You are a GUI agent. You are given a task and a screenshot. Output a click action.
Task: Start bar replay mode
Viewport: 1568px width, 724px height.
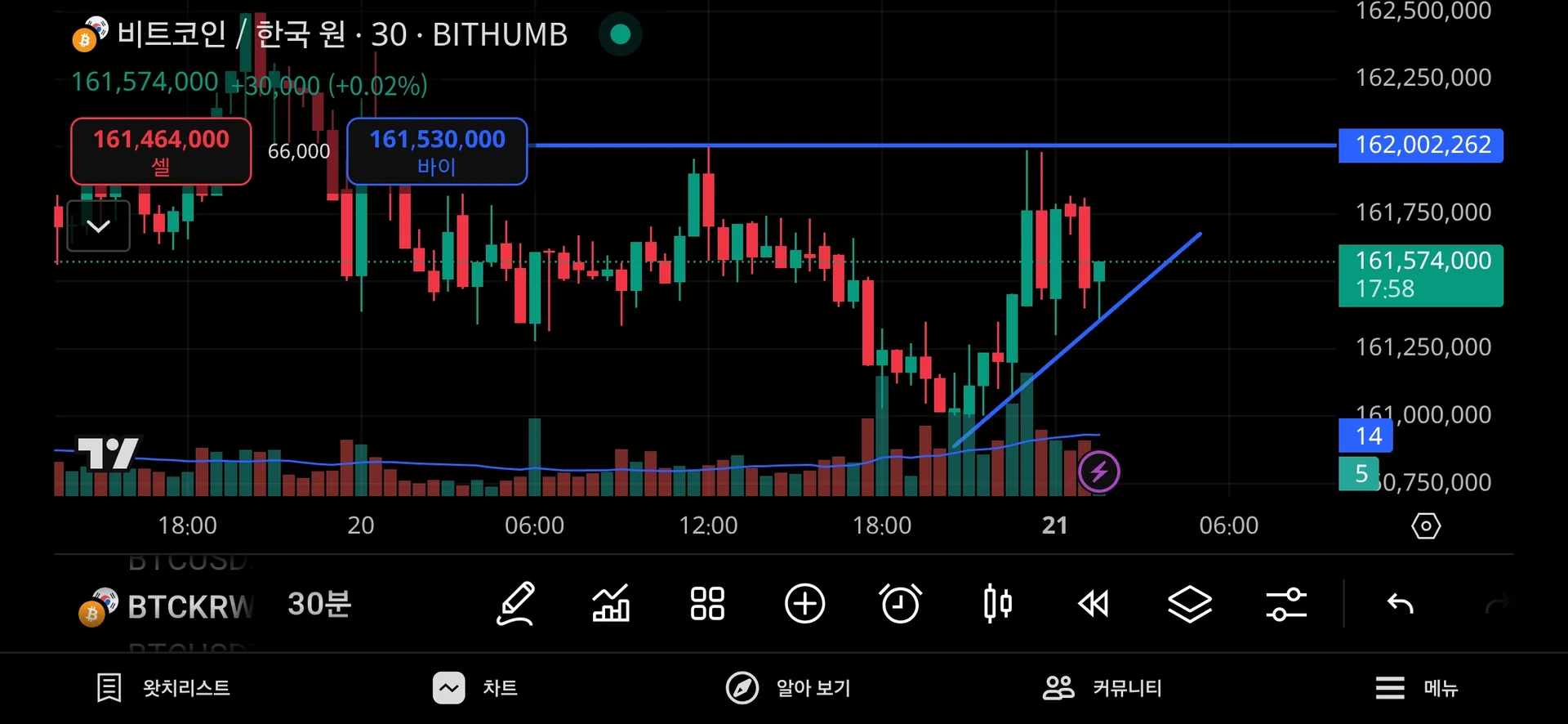tap(1094, 605)
